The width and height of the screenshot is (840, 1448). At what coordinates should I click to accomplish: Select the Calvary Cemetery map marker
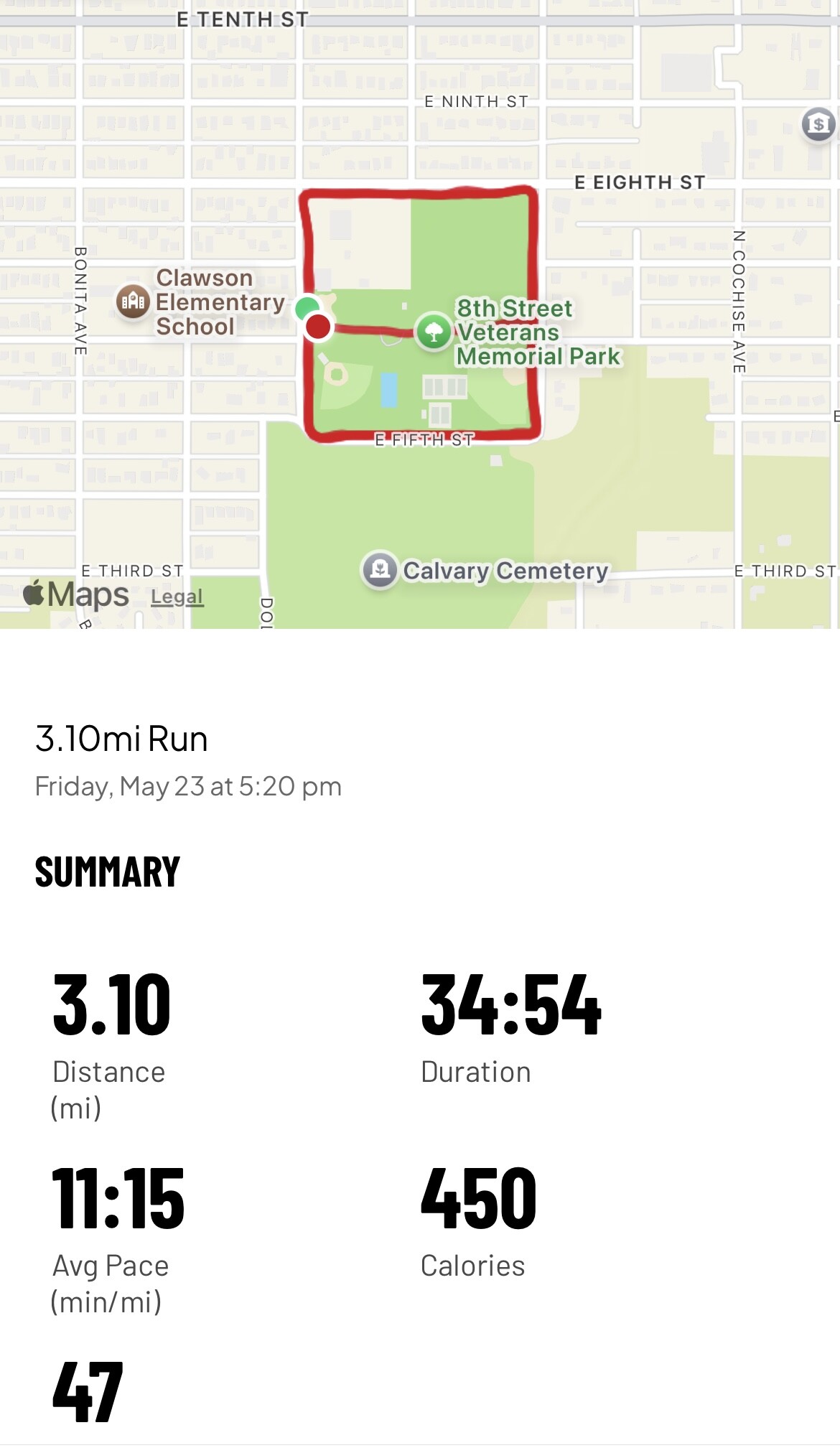(x=380, y=570)
